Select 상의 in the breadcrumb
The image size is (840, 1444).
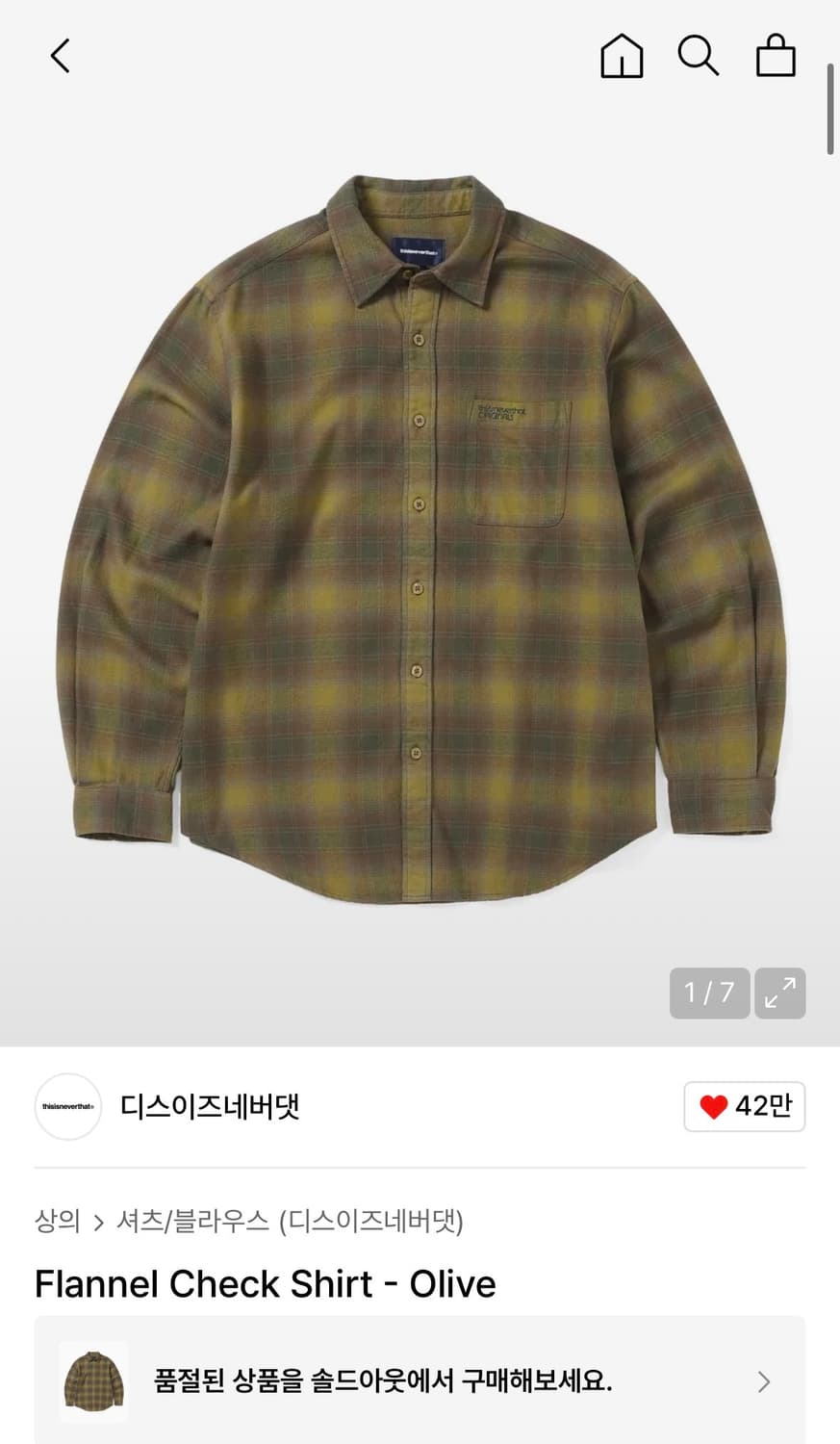click(x=56, y=1221)
